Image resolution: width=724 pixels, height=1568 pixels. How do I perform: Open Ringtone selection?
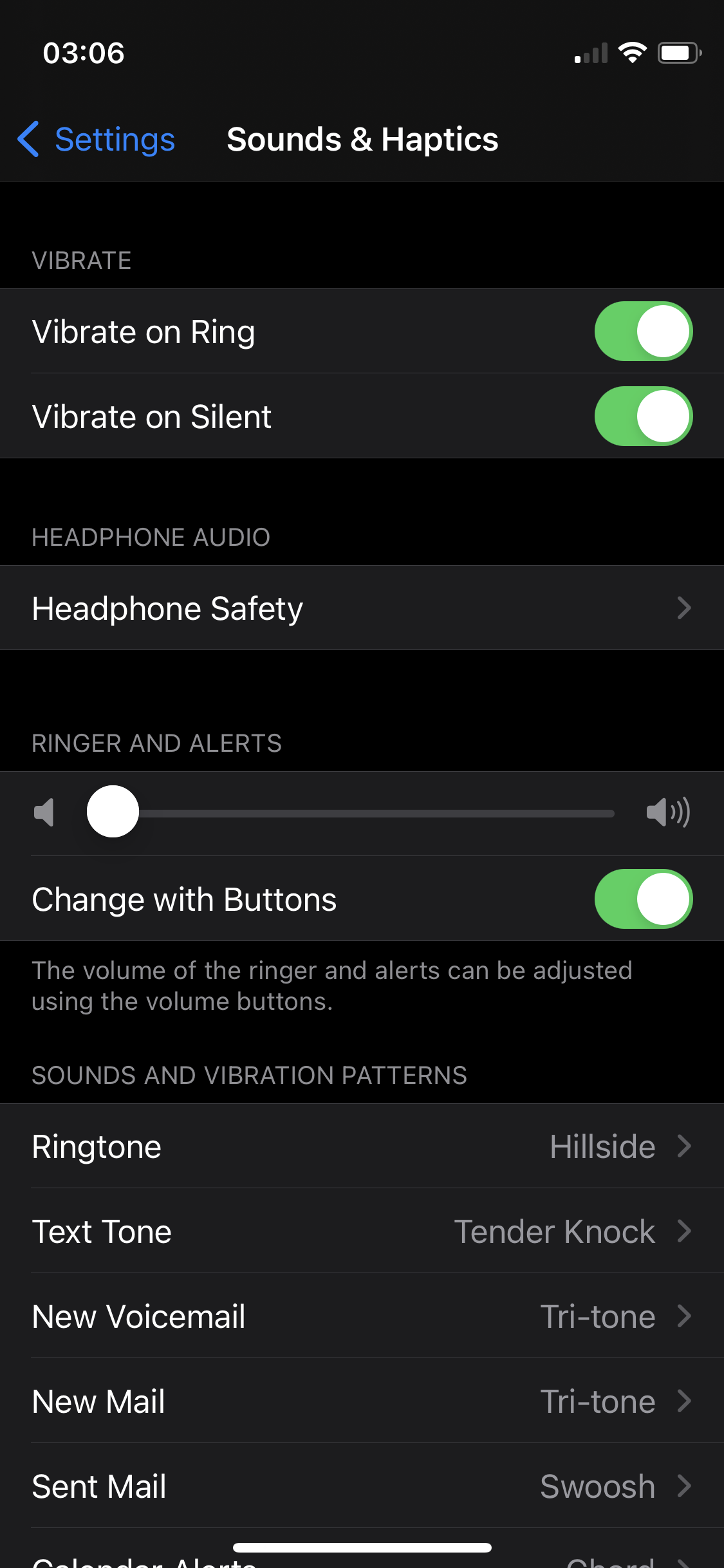click(x=362, y=1146)
